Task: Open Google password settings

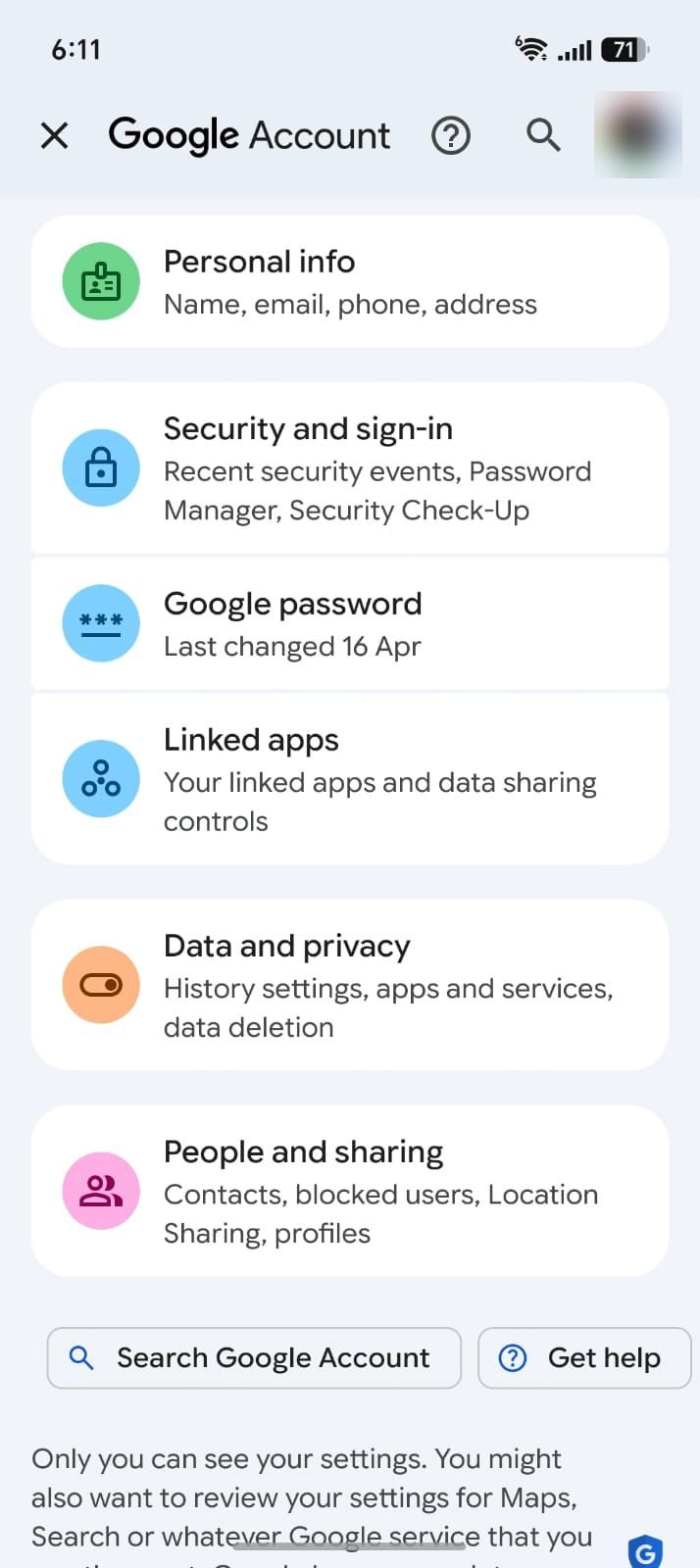Action: [350, 623]
